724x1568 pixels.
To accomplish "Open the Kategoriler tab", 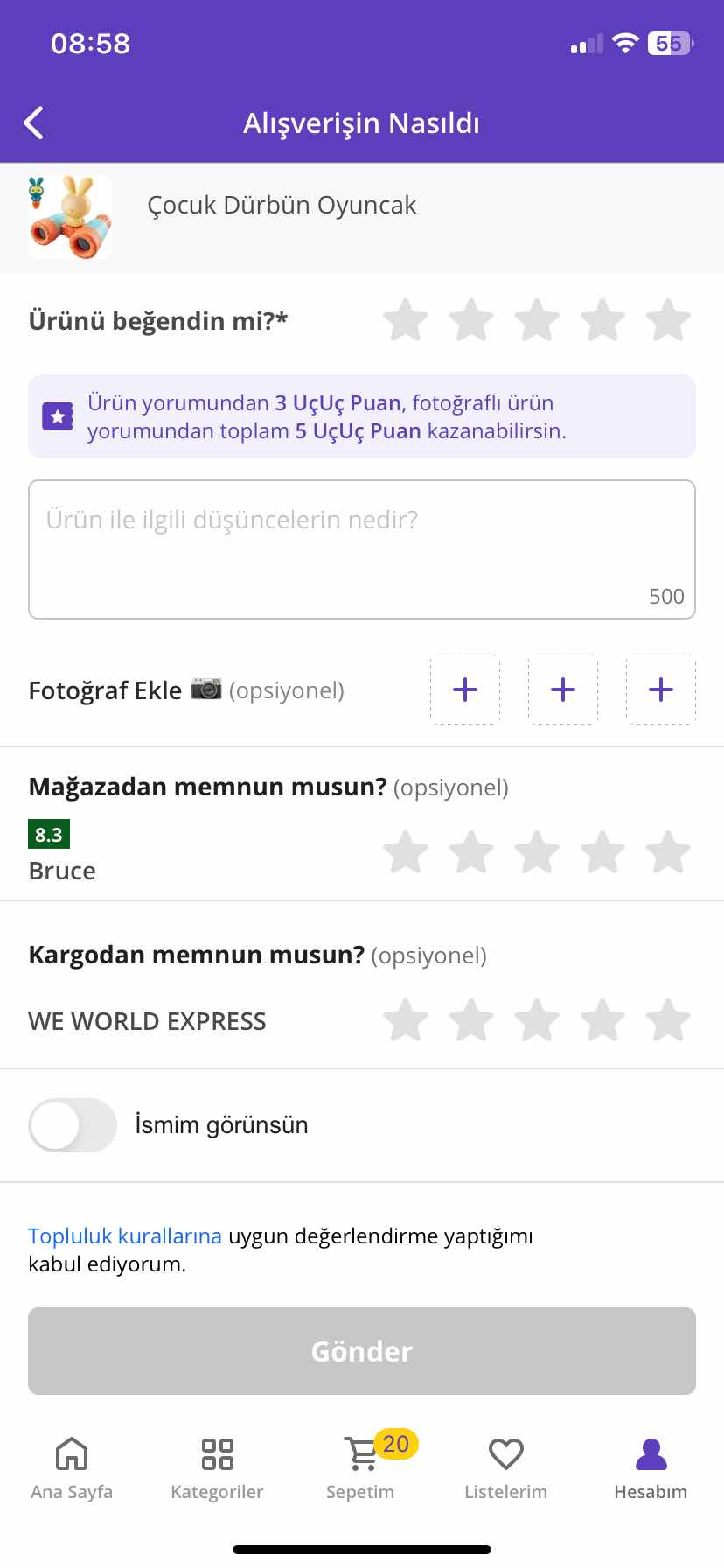I will pyautogui.click(x=217, y=1469).
